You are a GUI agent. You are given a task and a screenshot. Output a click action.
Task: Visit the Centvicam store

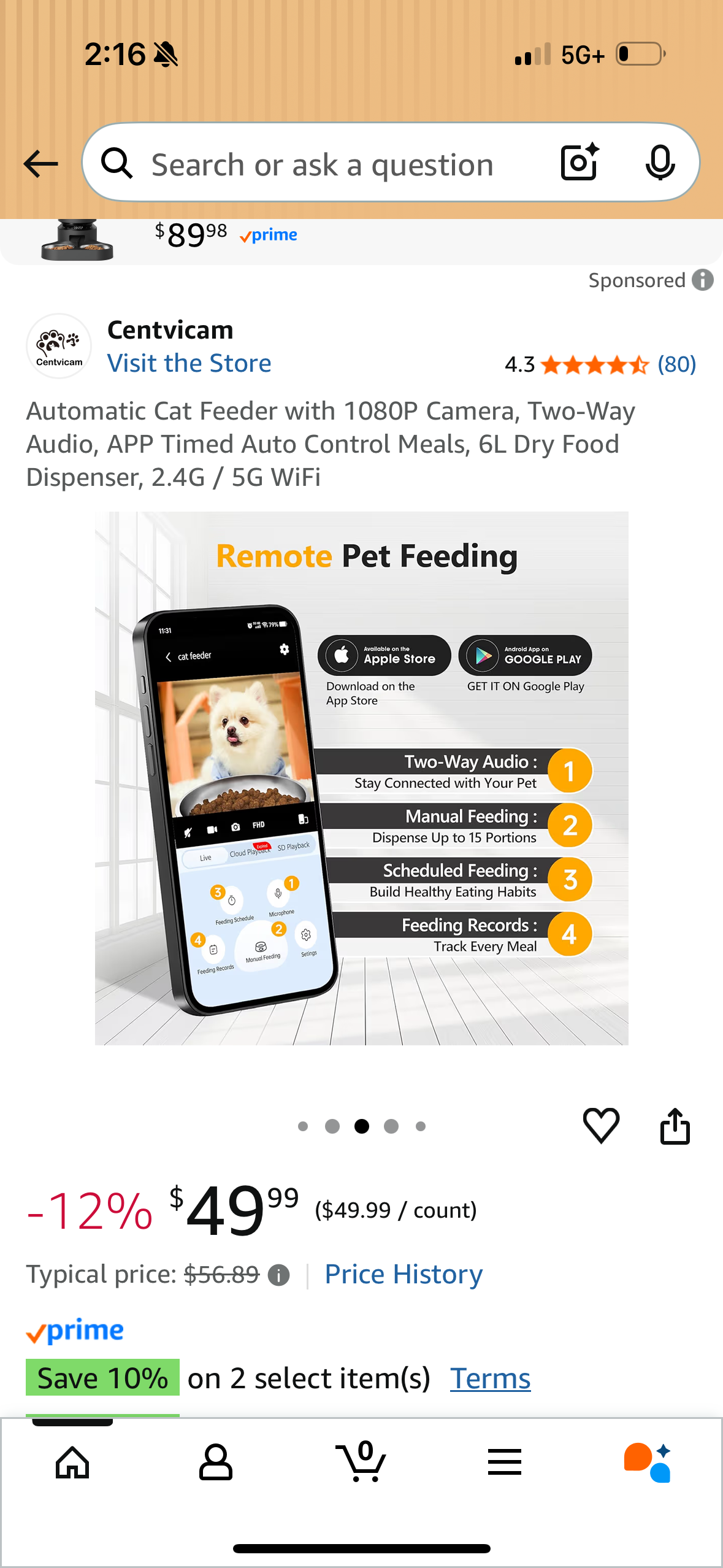click(189, 363)
